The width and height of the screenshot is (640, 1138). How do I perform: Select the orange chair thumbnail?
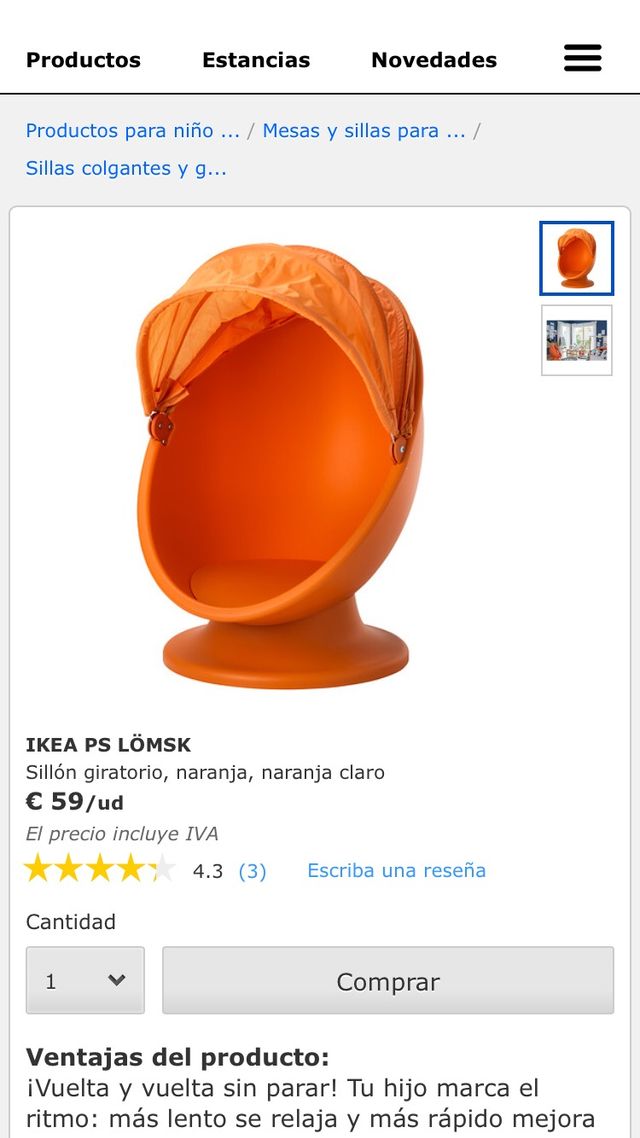point(577,258)
